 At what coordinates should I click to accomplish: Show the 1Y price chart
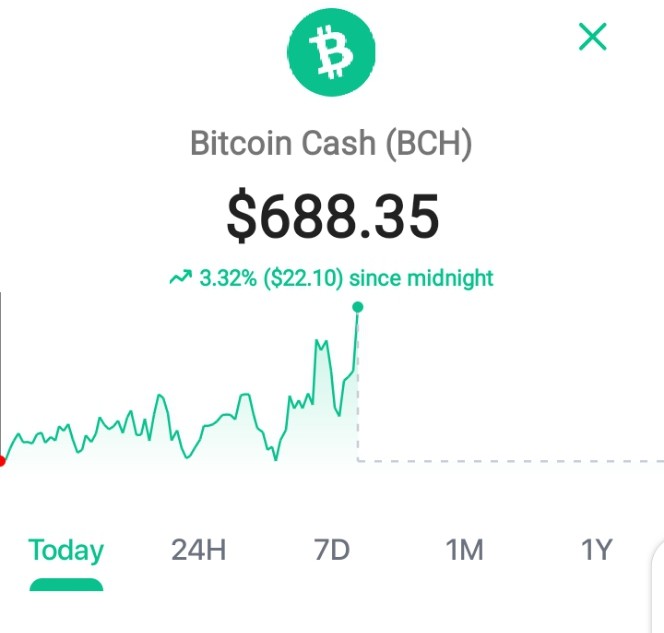597,550
